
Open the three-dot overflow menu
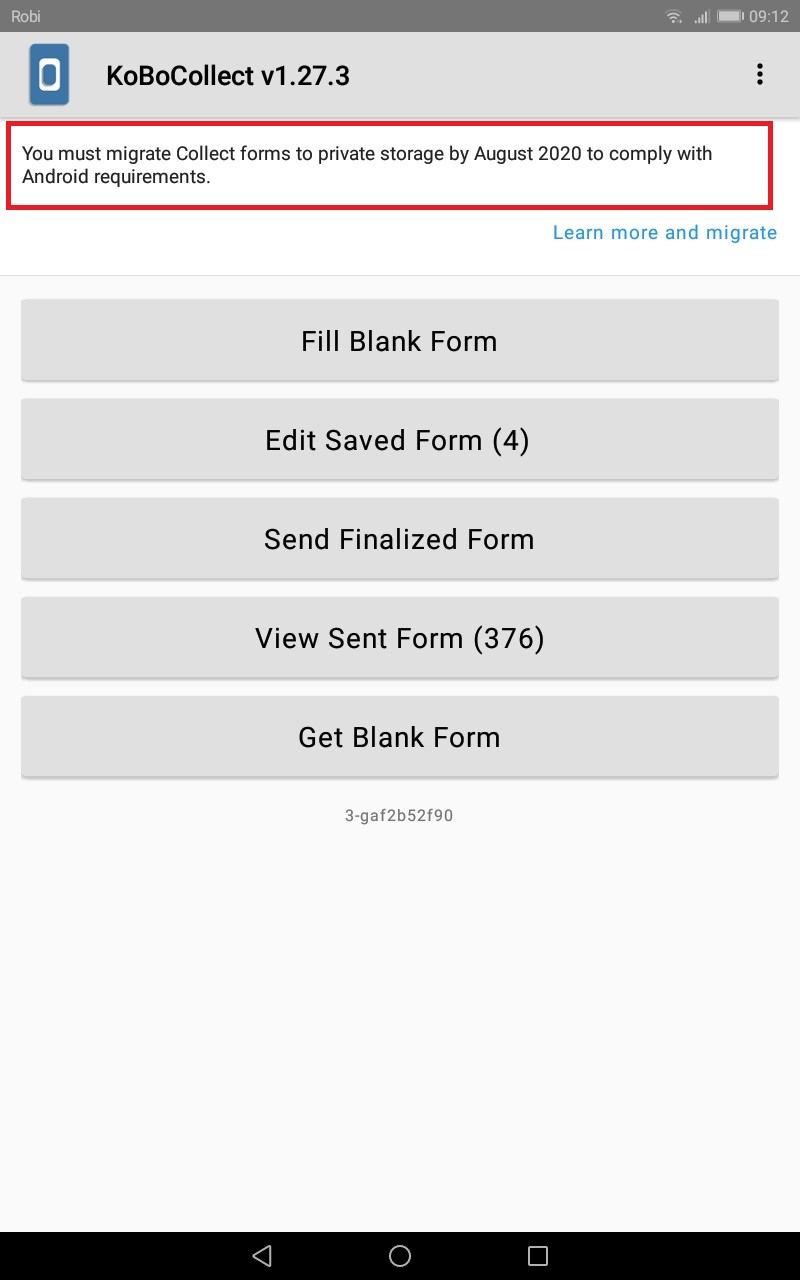[x=760, y=74]
